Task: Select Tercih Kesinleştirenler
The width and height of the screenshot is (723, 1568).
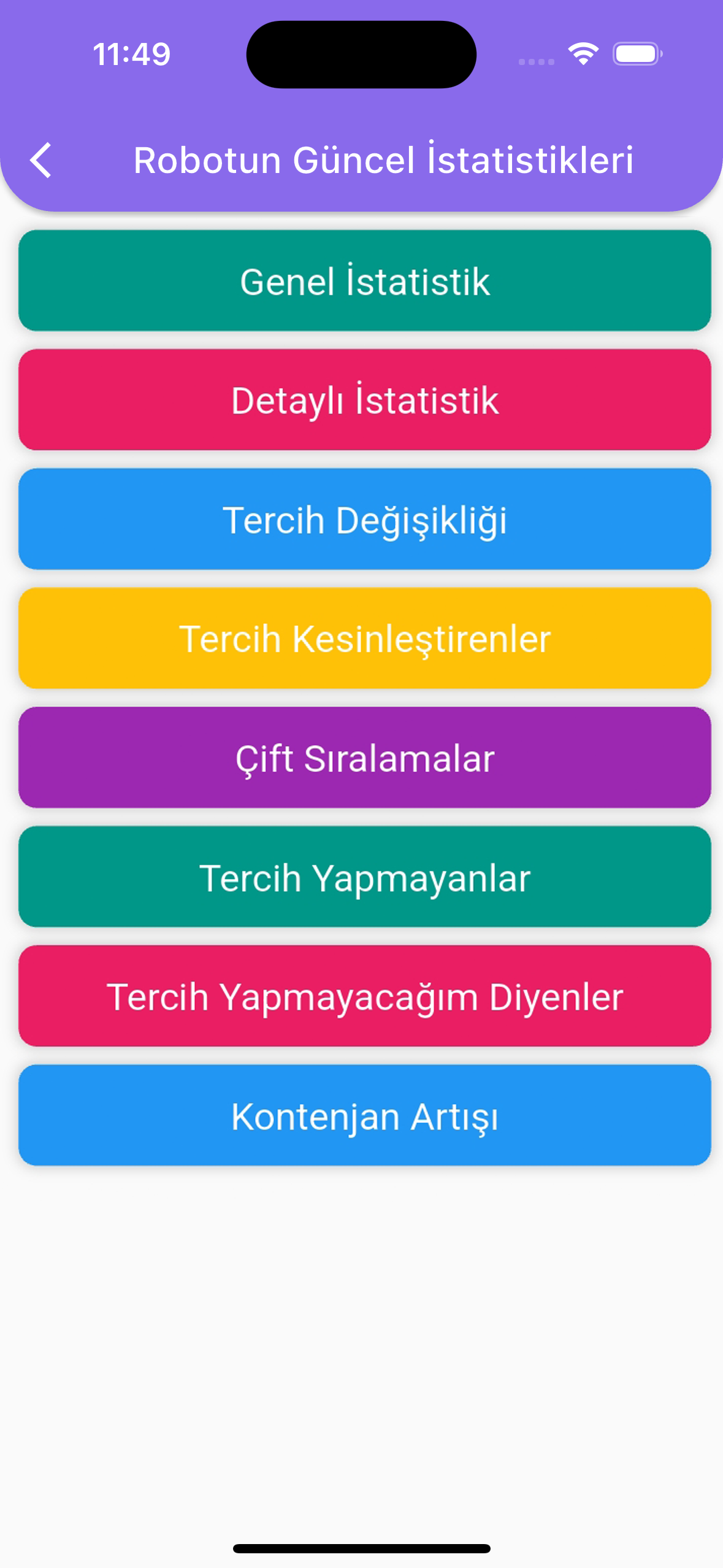Action: click(x=364, y=638)
